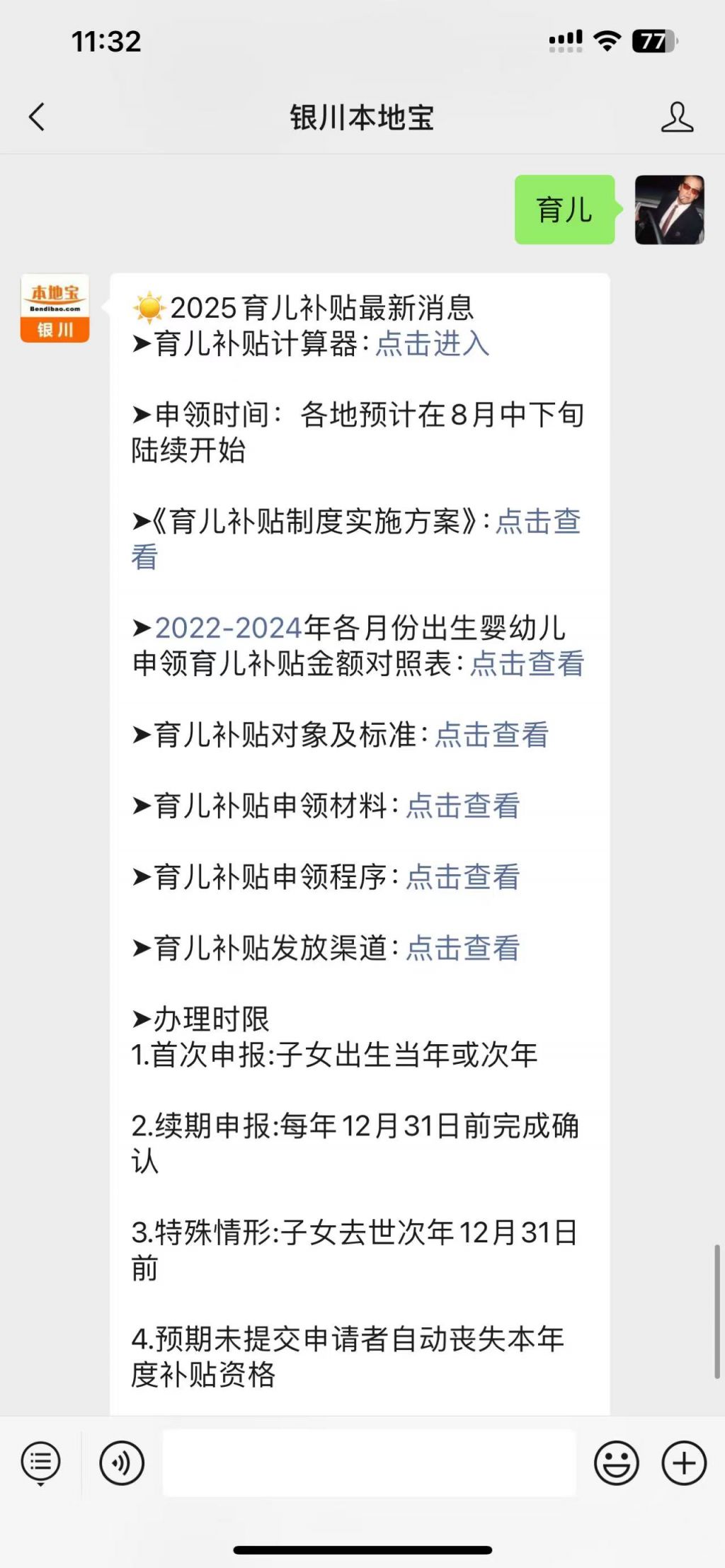This screenshot has height=1568, width=725.
Task: Open the 育儿补贴计算器 点击进入 link
Action: point(432,344)
